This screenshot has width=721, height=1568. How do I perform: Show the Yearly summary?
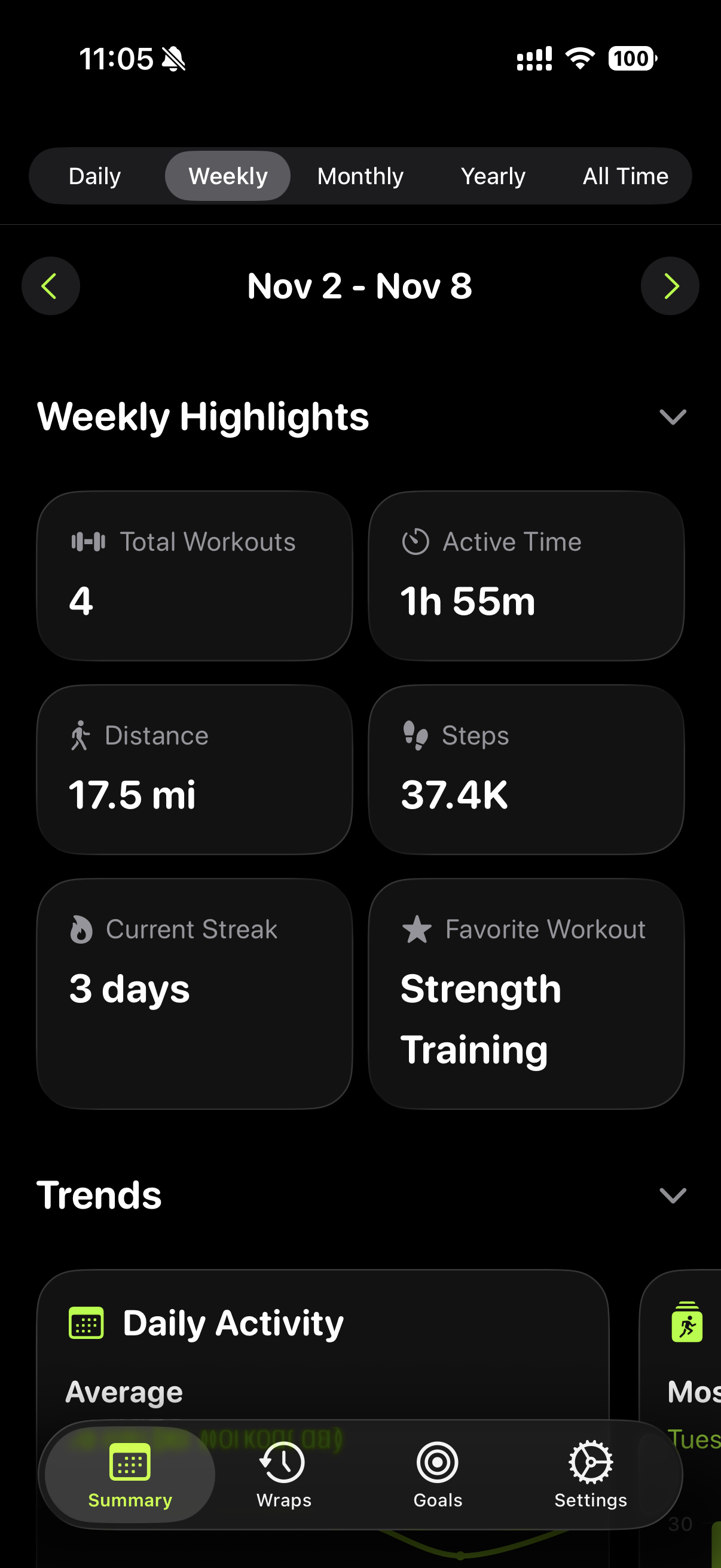click(493, 176)
